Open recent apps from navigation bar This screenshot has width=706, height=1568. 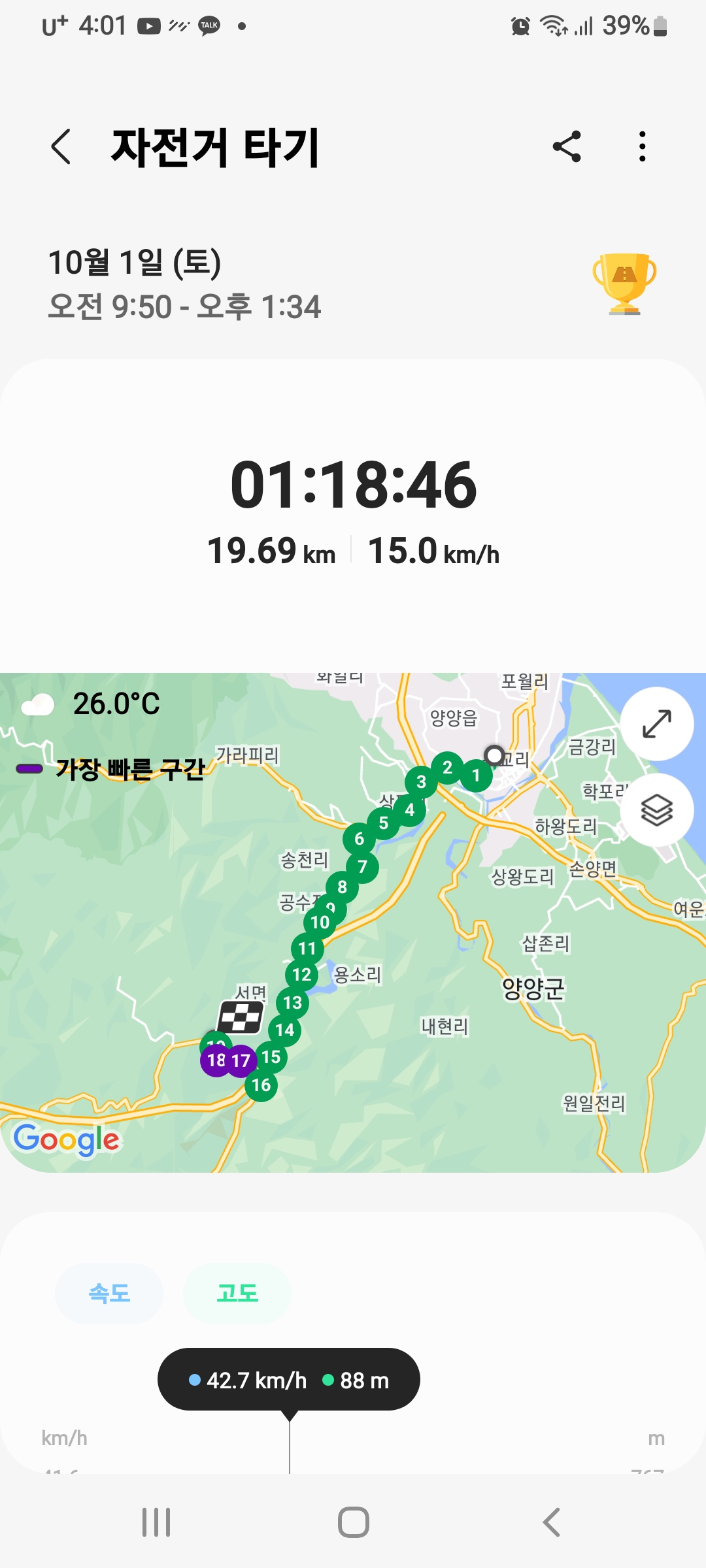click(x=156, y=1522)
